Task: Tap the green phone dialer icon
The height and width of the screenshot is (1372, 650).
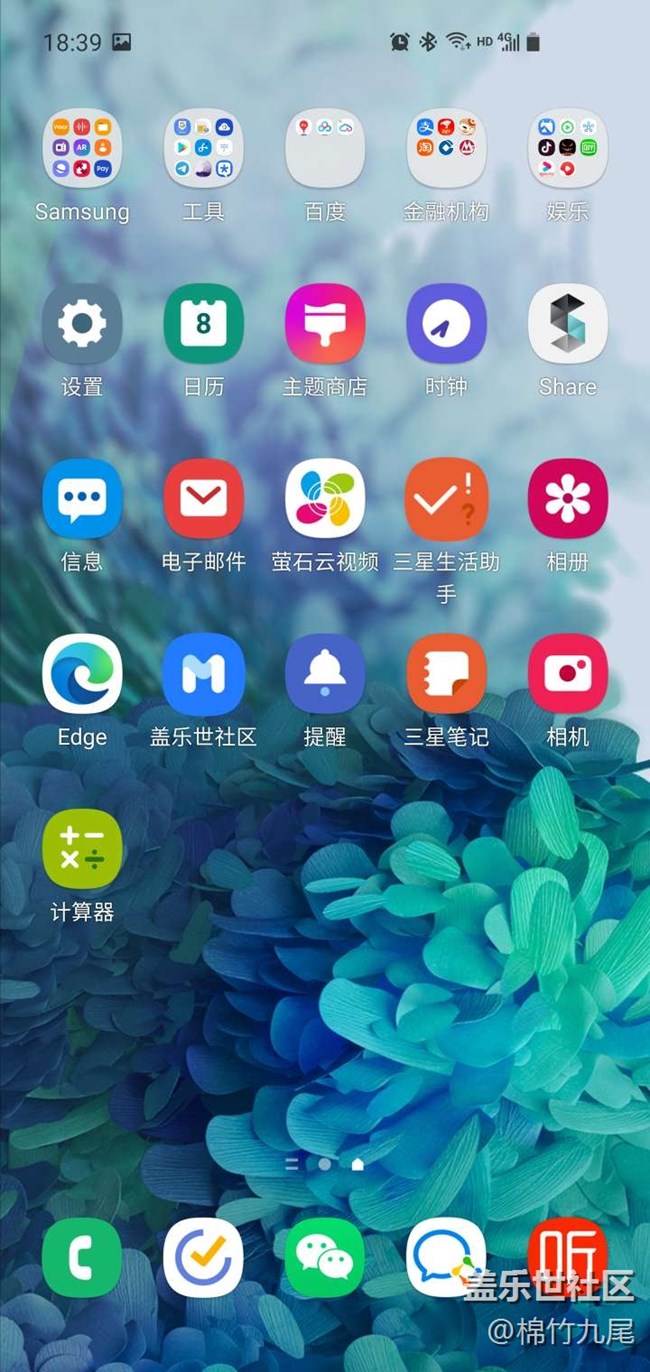Action: click(x=82, y=1257)
